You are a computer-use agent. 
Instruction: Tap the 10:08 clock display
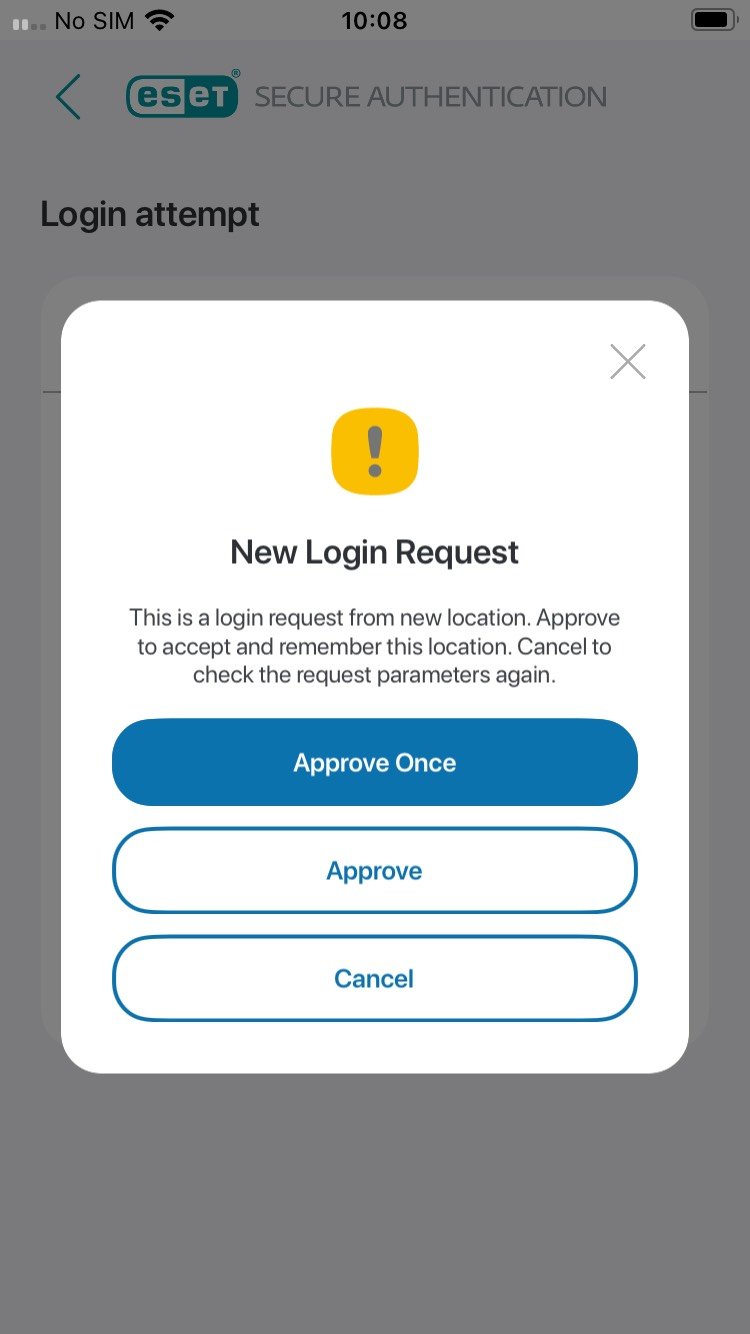point(374,20)
